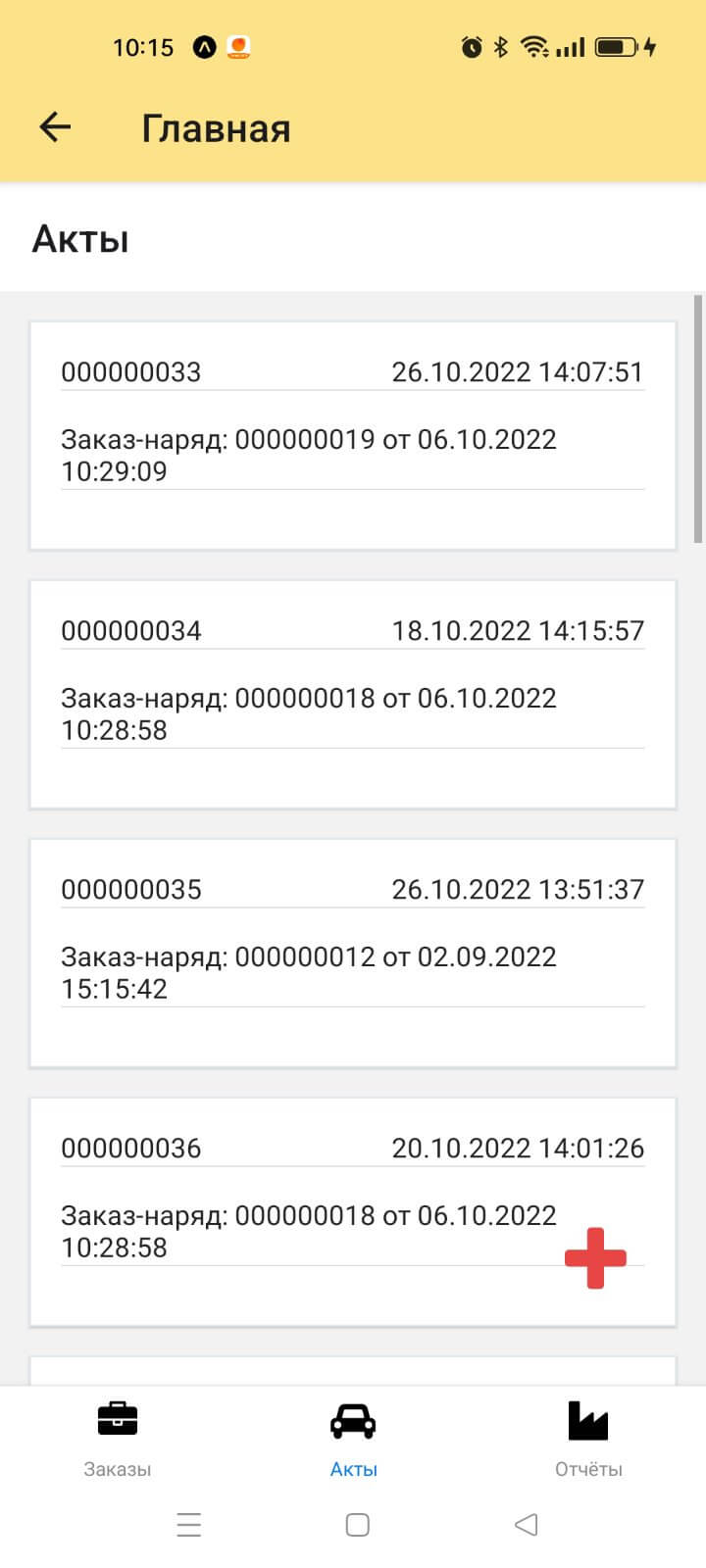Viewport: 706px width, 1568px height.
Task: View act 000000034 details
Action: 352,694
